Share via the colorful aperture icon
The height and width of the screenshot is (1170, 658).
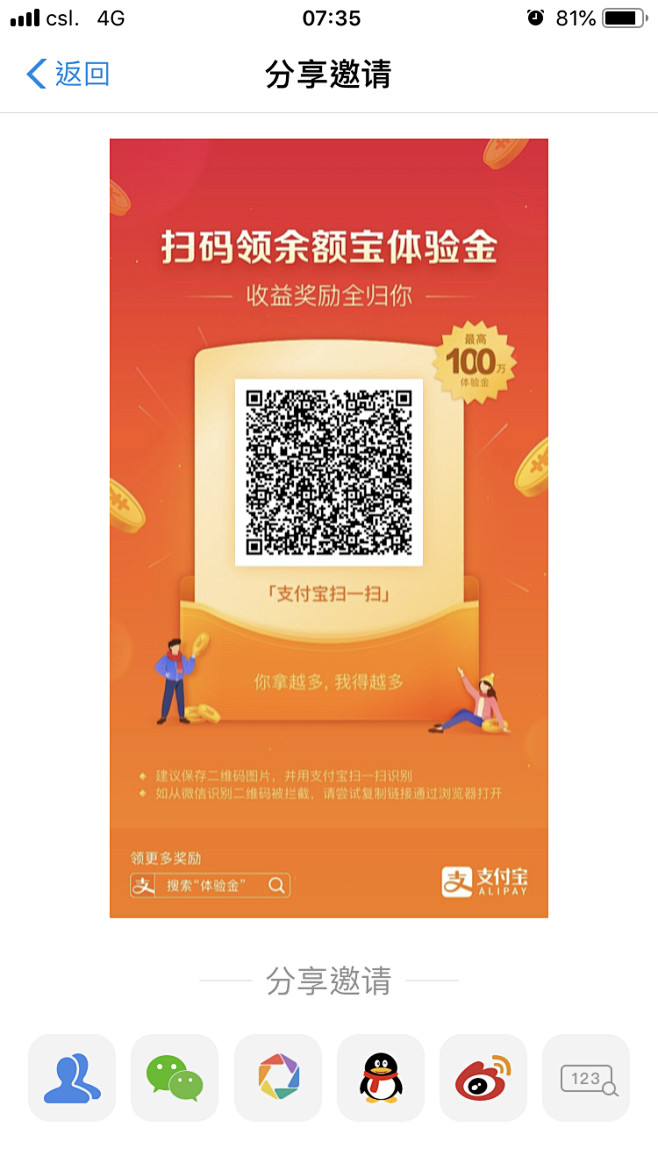[x=278, y=1077]
